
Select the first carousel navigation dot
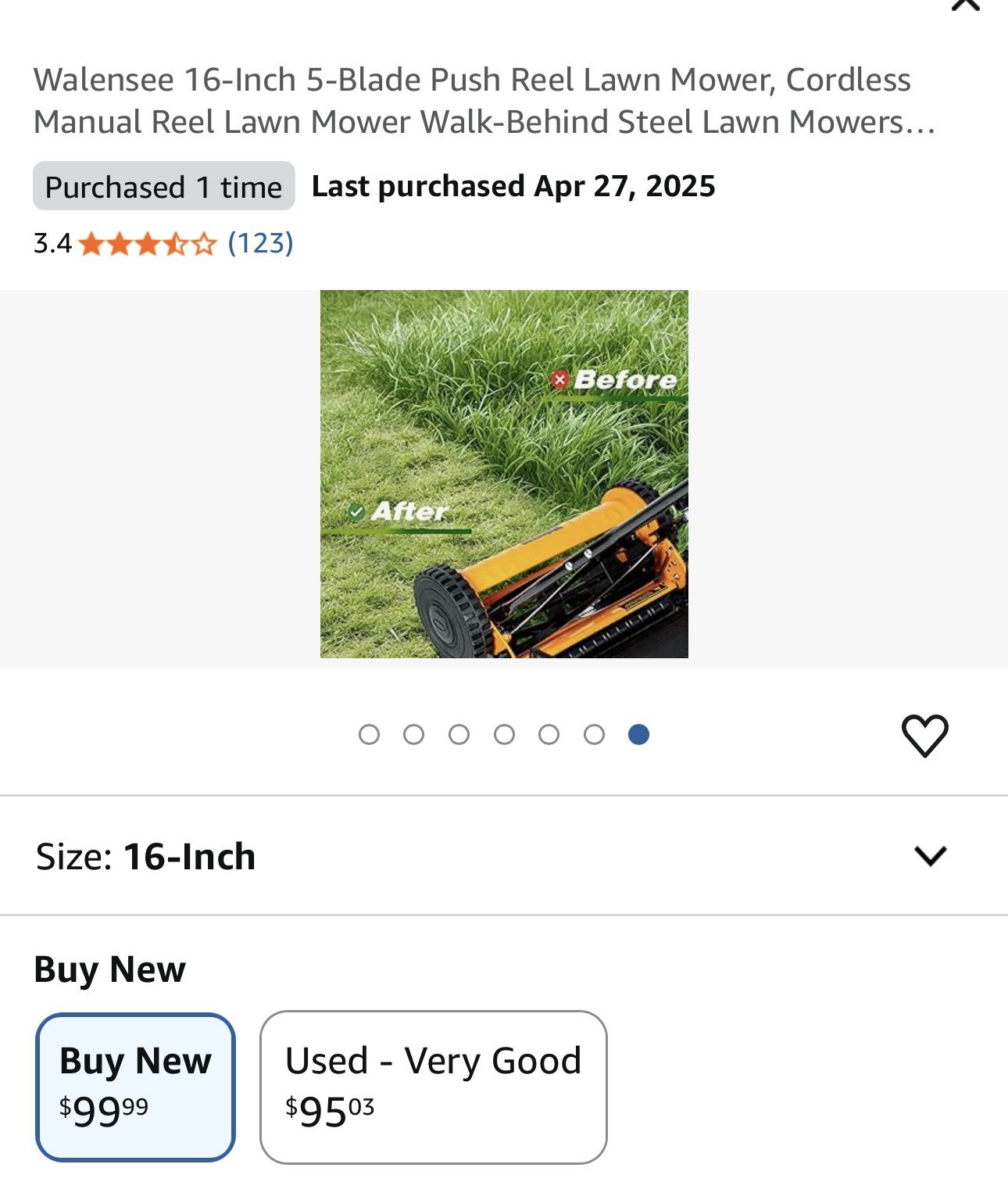click(x=370, y=735)
